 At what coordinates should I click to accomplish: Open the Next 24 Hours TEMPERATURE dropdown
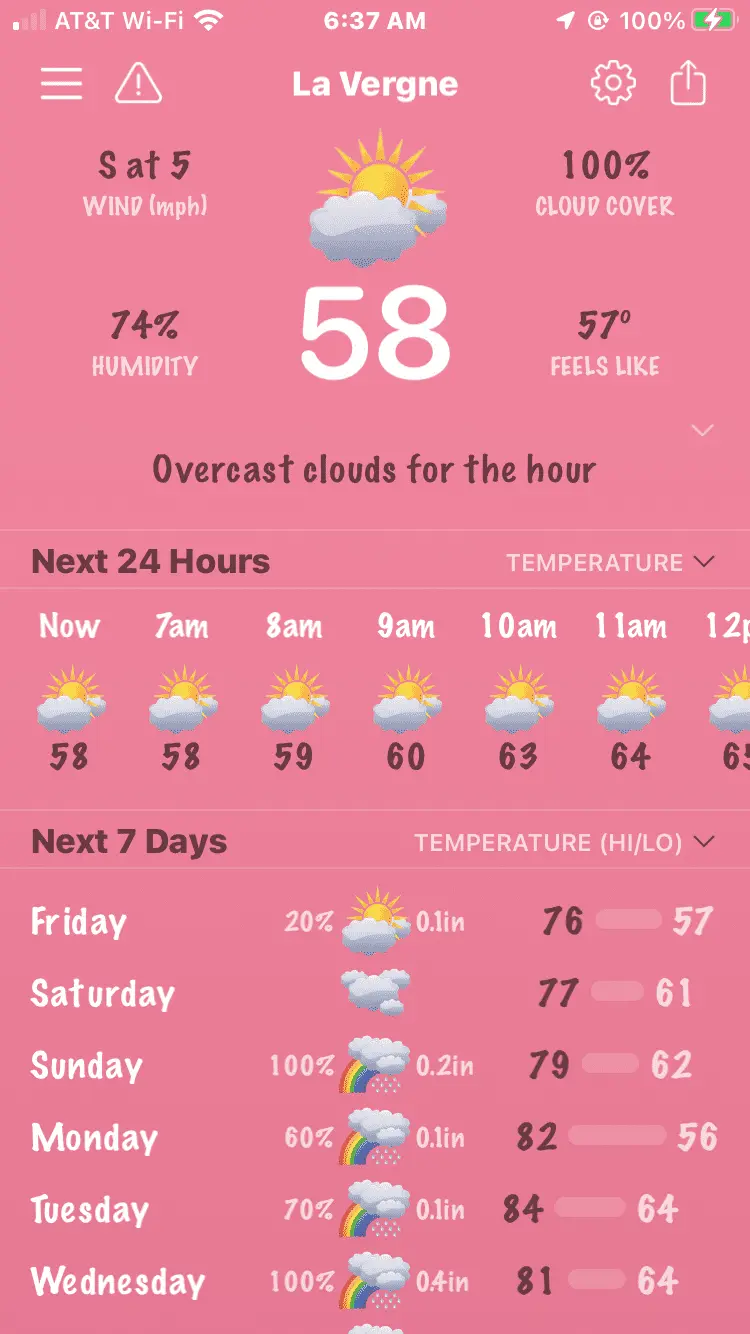[610, 562]
